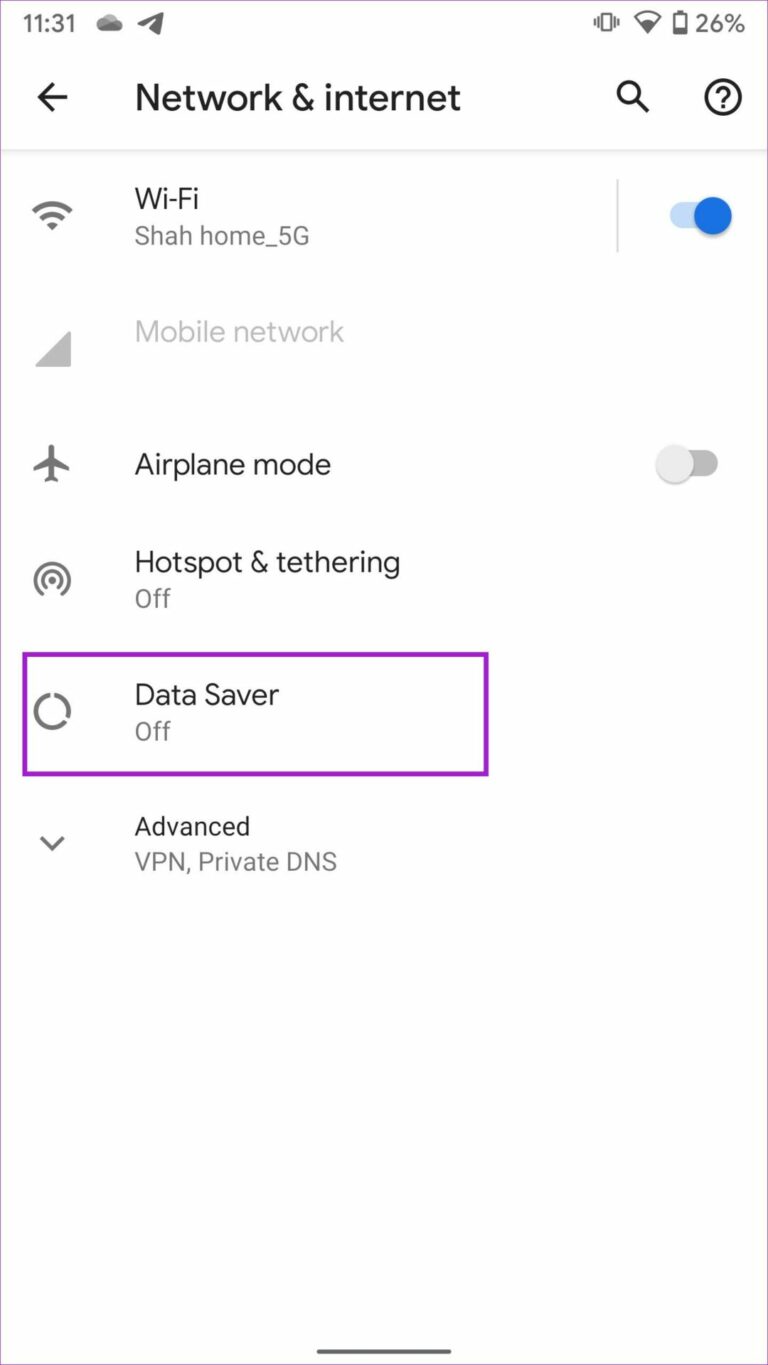Search settings with the magnifier icon
Viewport: 768px width, 1365px height.
click(x=632, y=97)
